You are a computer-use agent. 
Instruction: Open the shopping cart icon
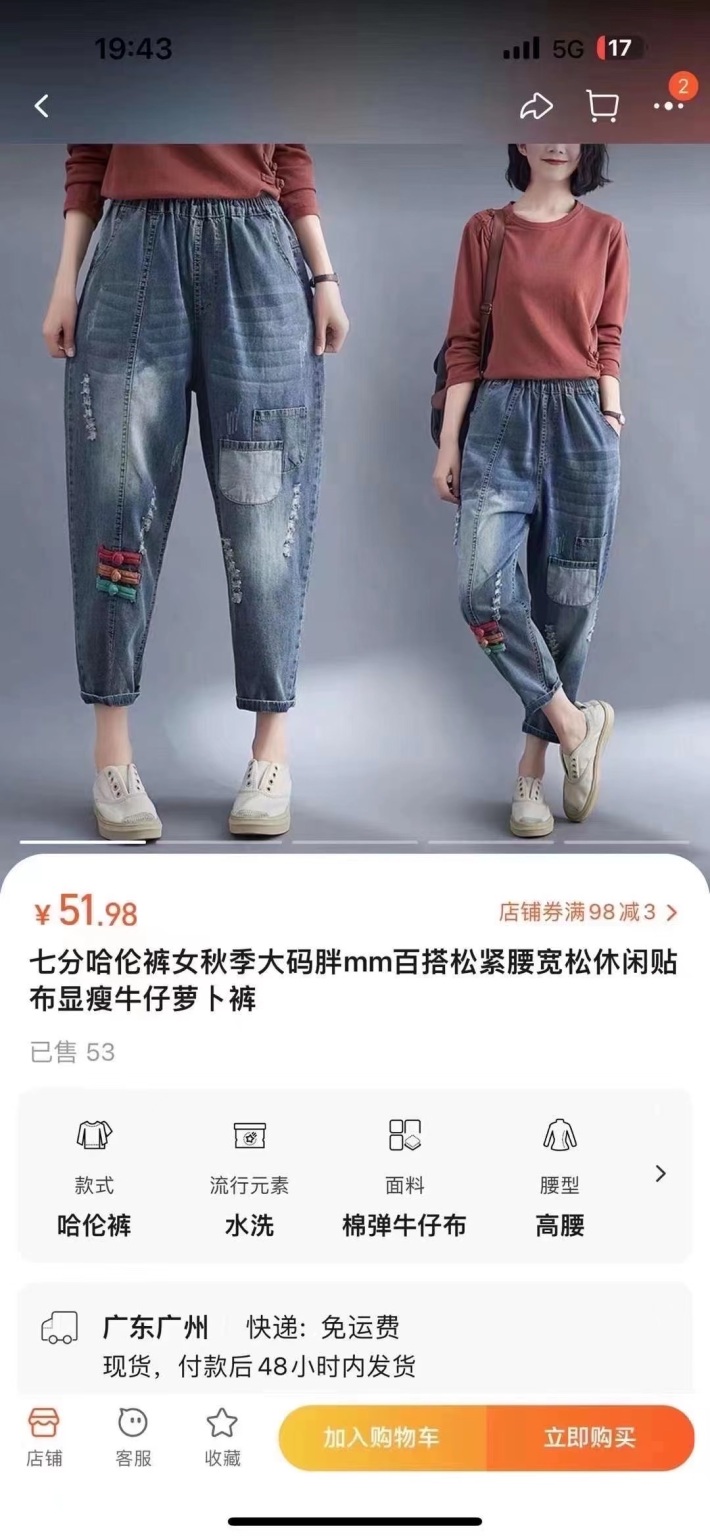pos(601,106)
